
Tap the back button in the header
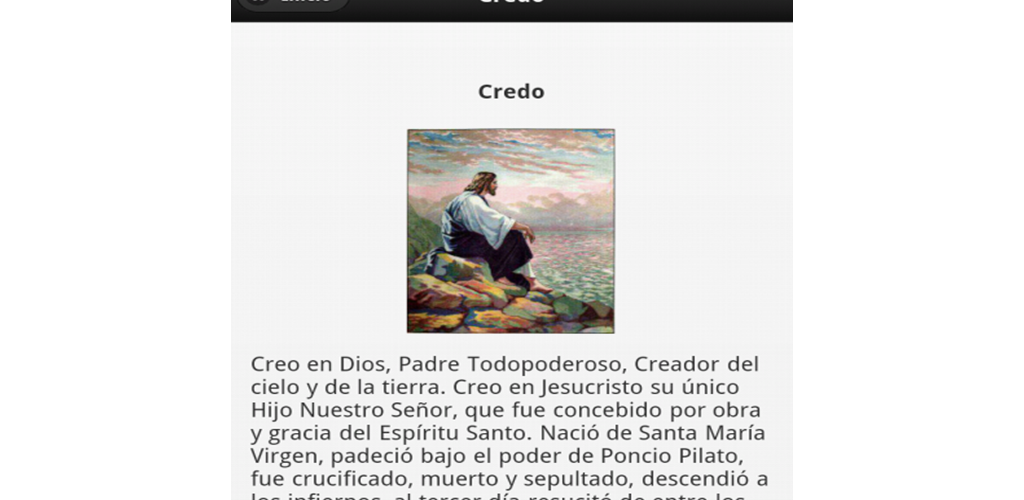pyautogui.click(x=294, y=2)
